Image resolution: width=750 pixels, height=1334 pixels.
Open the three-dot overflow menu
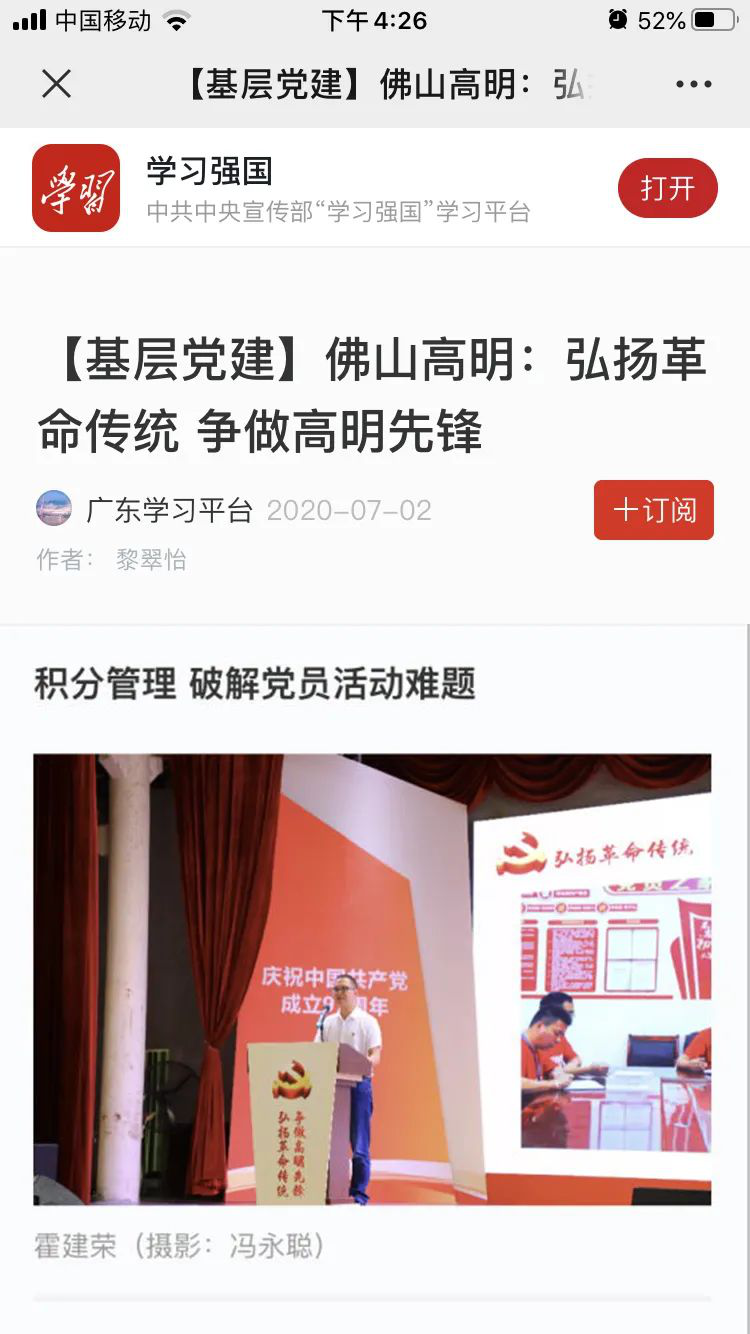(x=693, y=84)
